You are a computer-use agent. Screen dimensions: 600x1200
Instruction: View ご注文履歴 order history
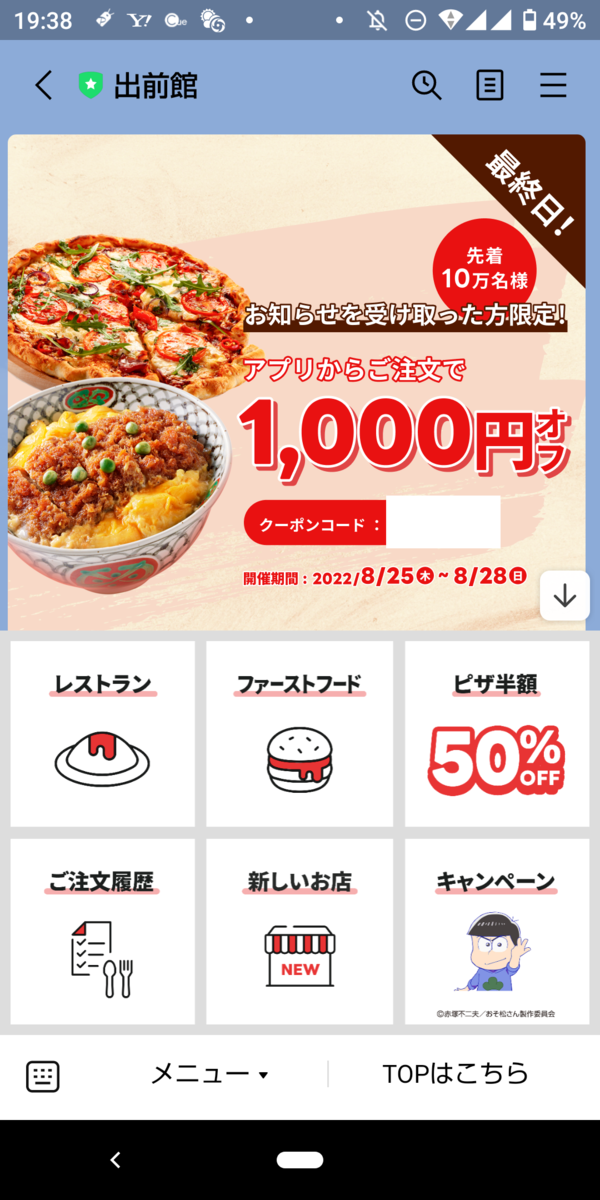(103, 931)
